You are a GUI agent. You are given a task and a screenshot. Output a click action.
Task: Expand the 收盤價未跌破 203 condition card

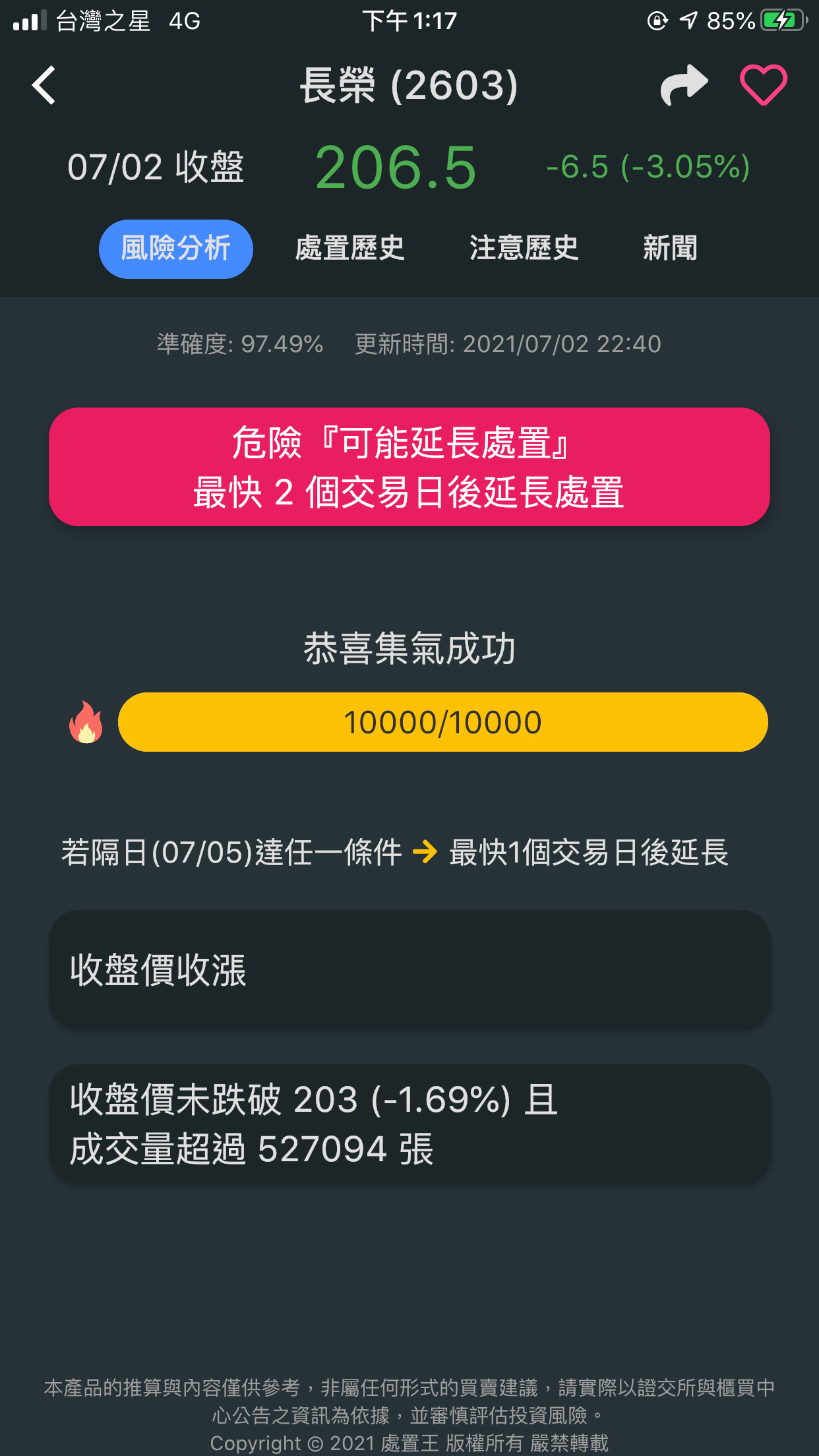click(409, 1124)
